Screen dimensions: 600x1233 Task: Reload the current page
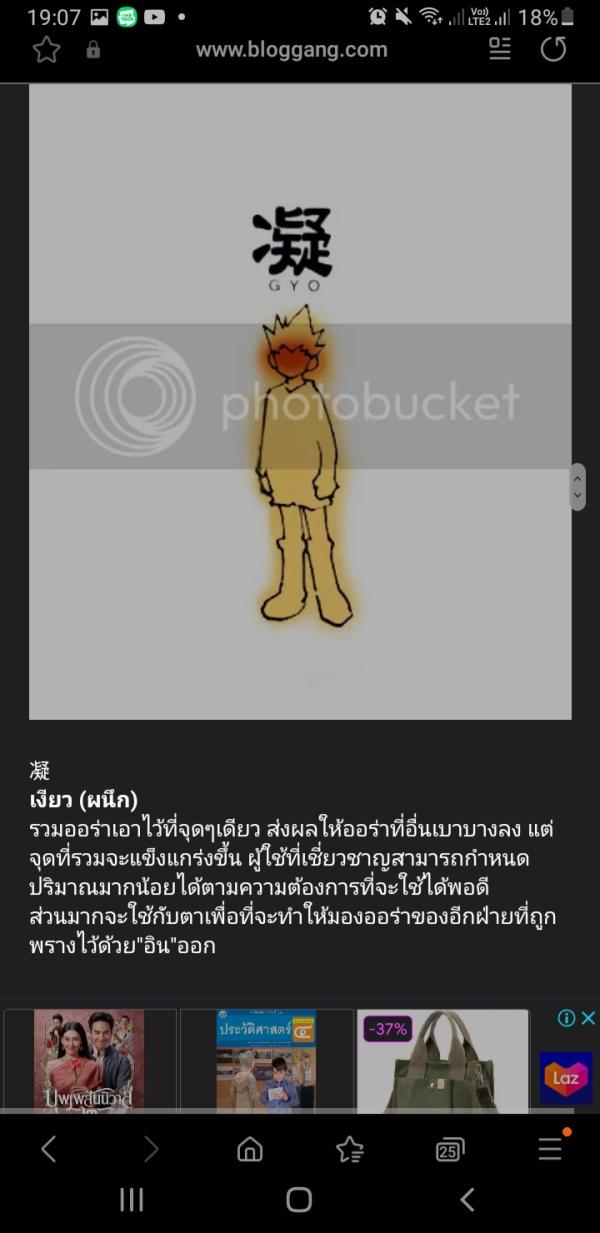pyautogui.click(x=554, y=49)
